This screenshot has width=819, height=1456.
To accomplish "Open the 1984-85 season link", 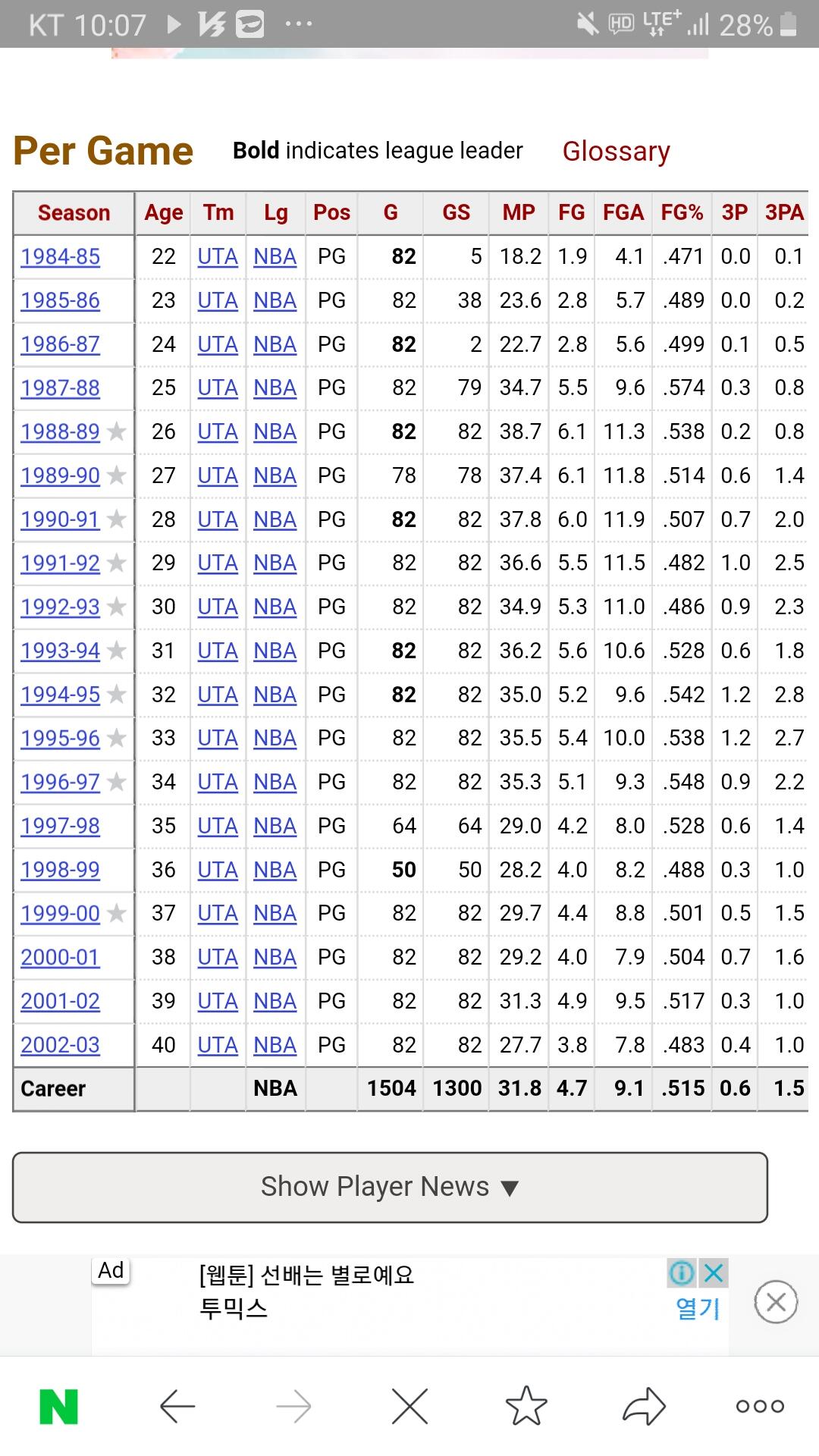I will 61,257.
